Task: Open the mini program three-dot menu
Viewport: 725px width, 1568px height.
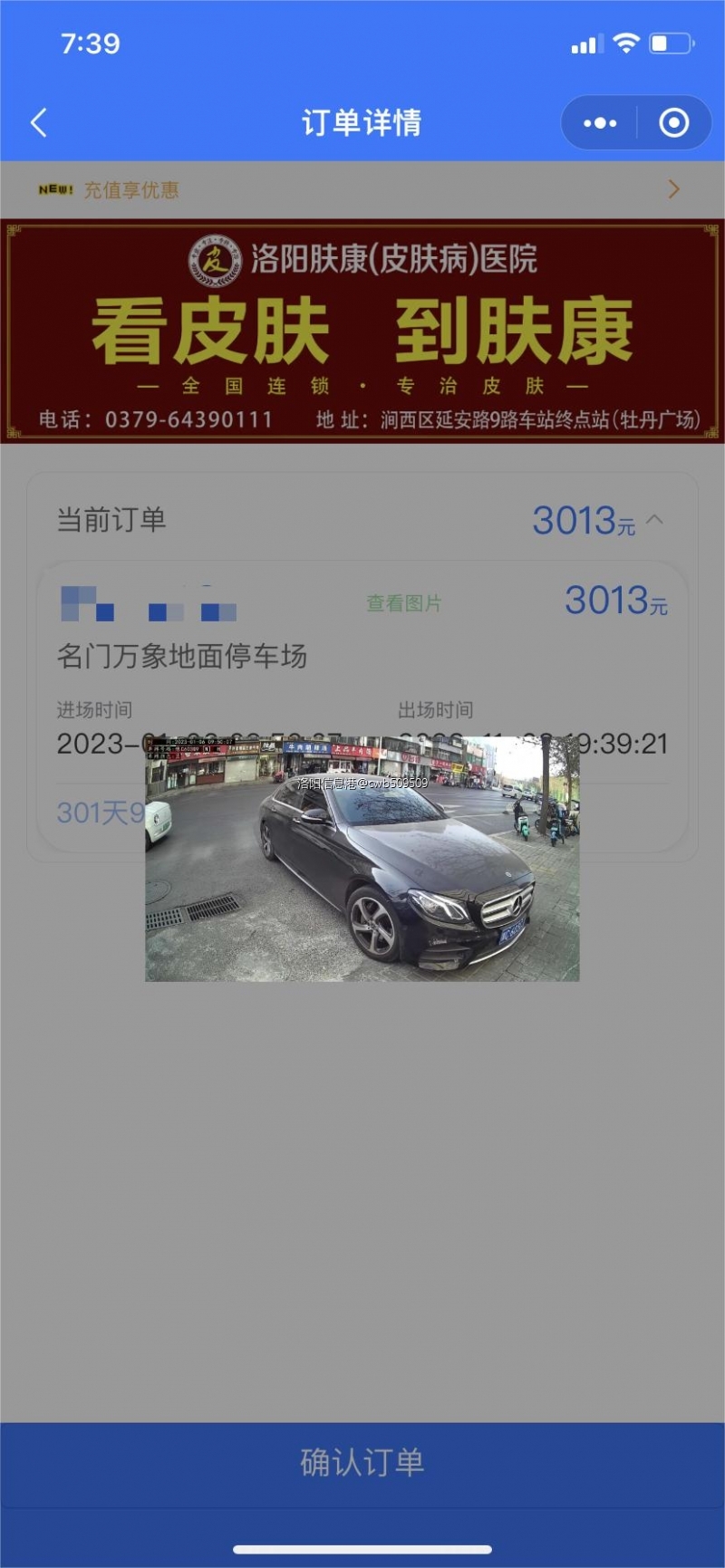Action: click(x=600, y=123)
